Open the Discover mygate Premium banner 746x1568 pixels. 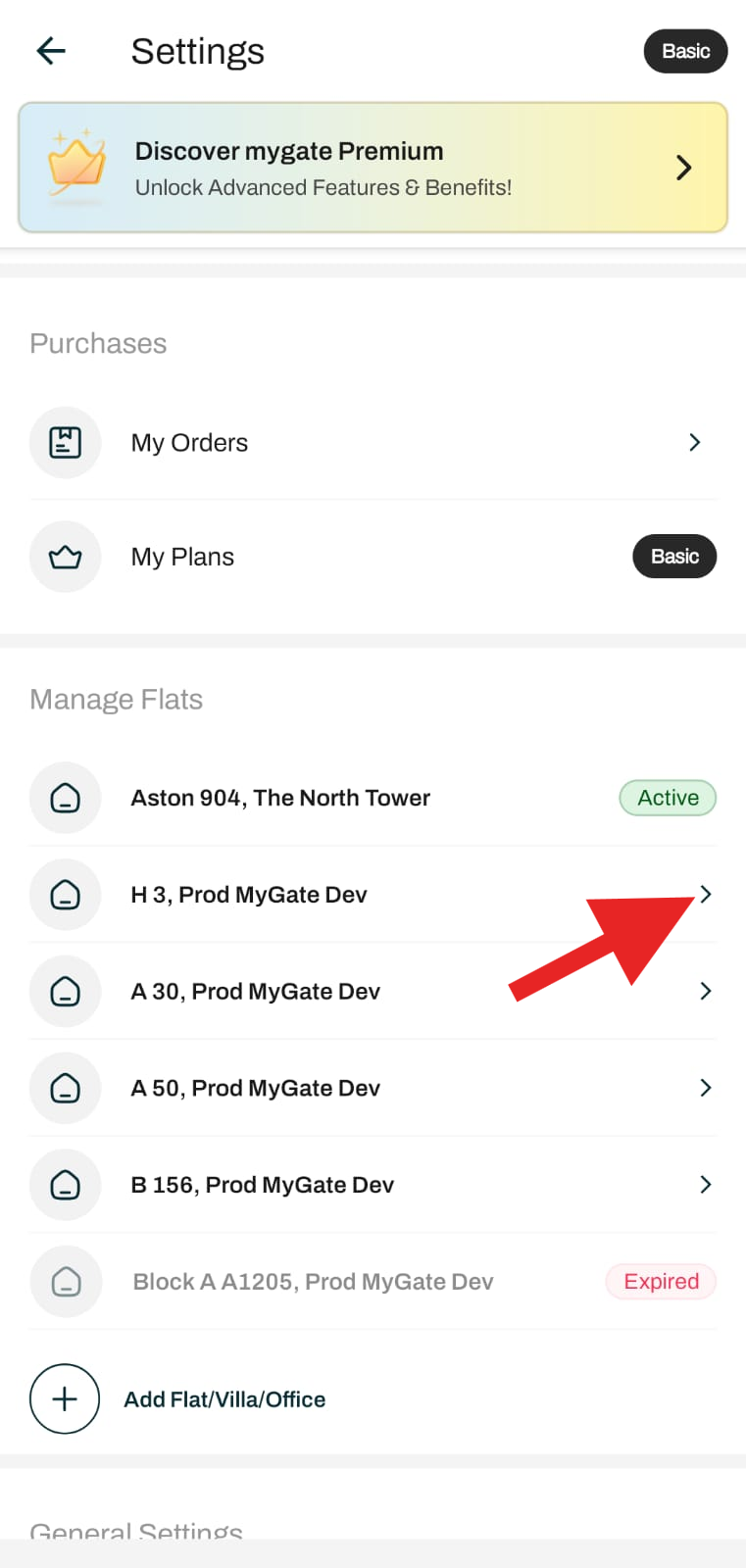[x=373, y=168]
